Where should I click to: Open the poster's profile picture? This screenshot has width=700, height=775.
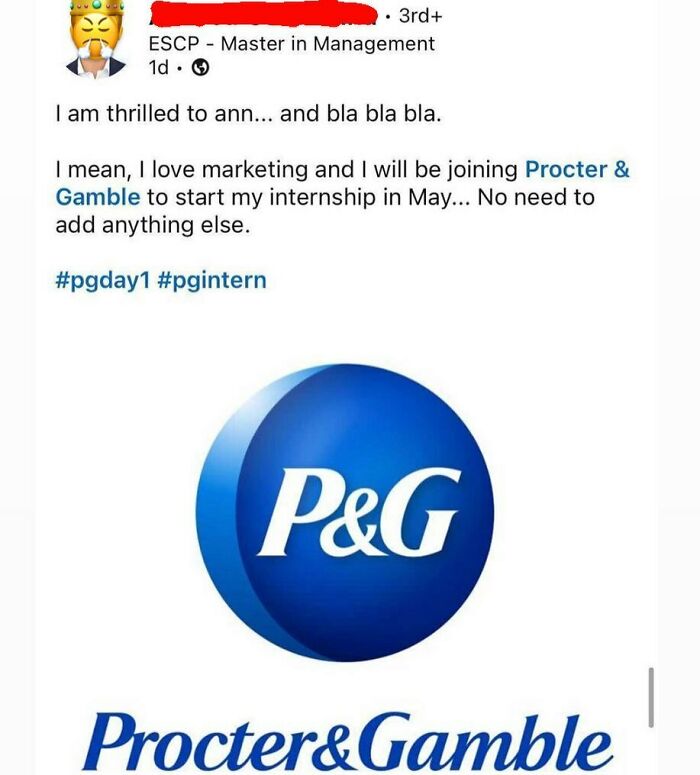(x=96, y=40)
